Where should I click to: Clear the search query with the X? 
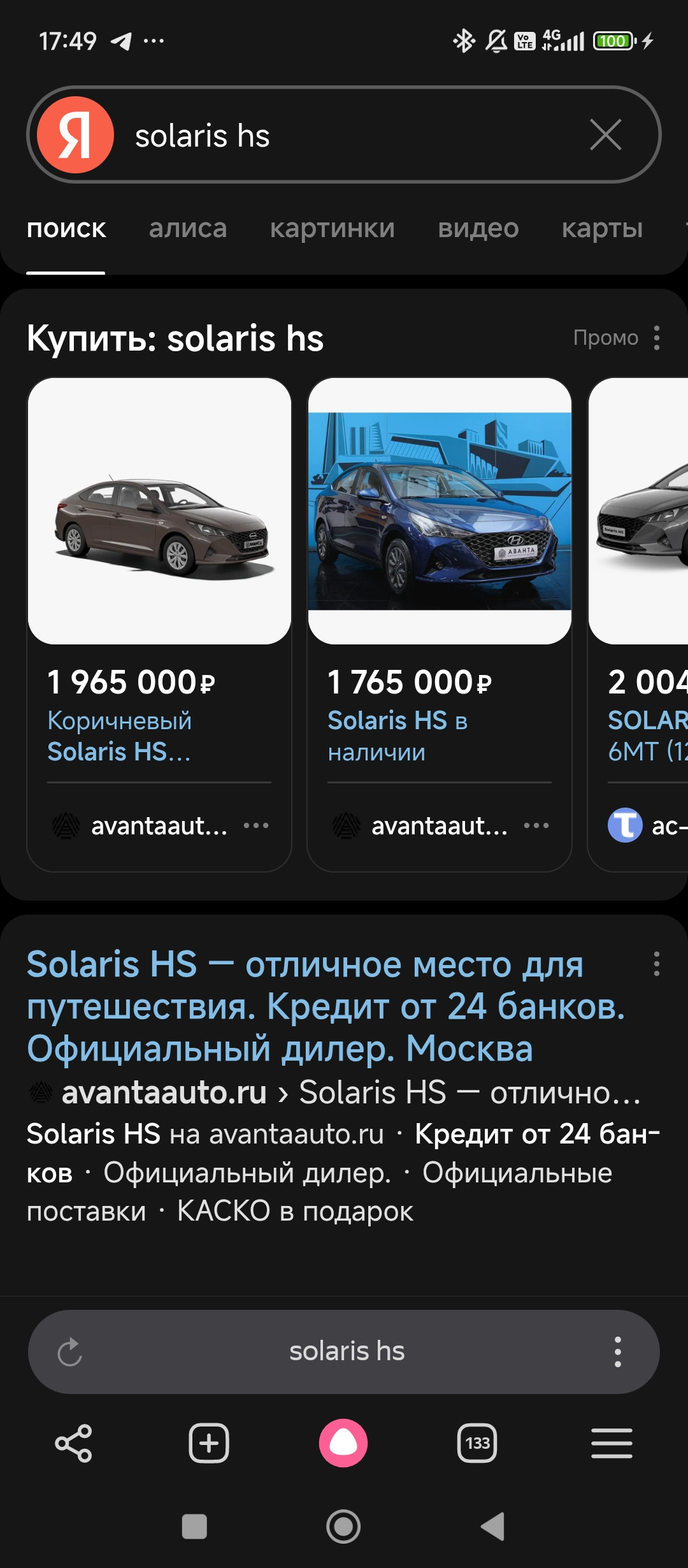point(605,135)
